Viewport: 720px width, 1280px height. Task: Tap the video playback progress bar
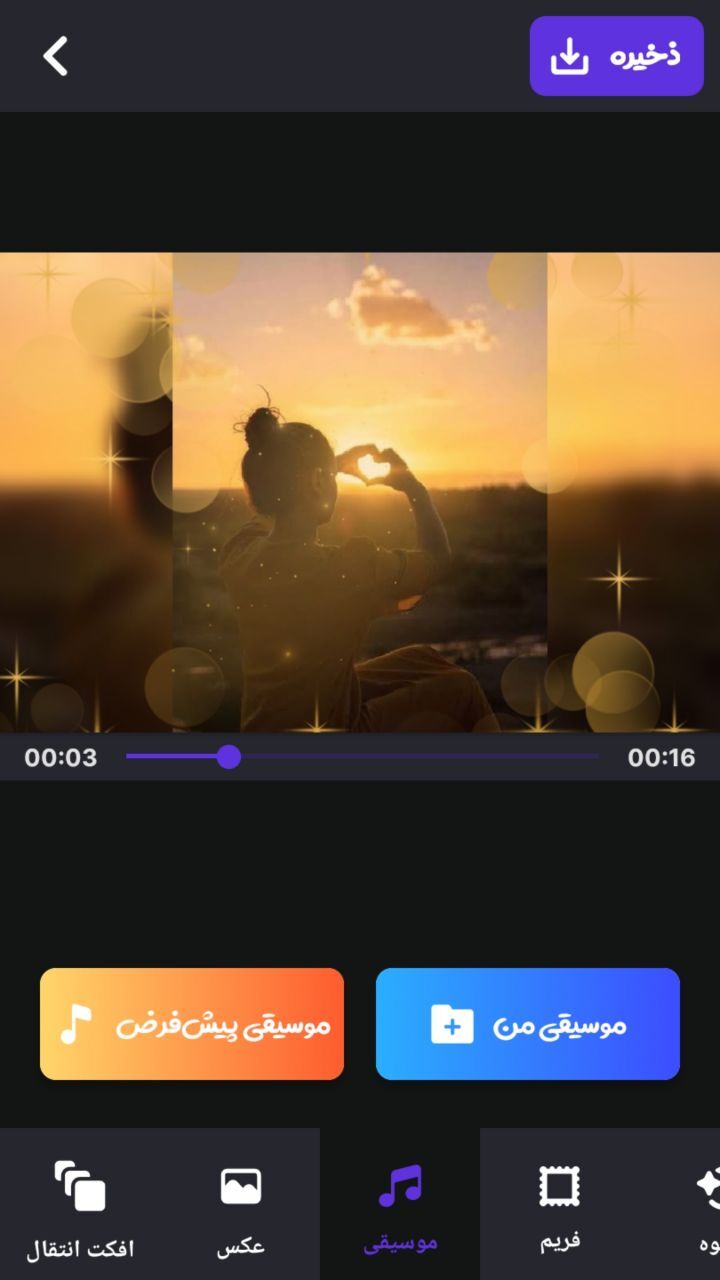click(362, 757)
